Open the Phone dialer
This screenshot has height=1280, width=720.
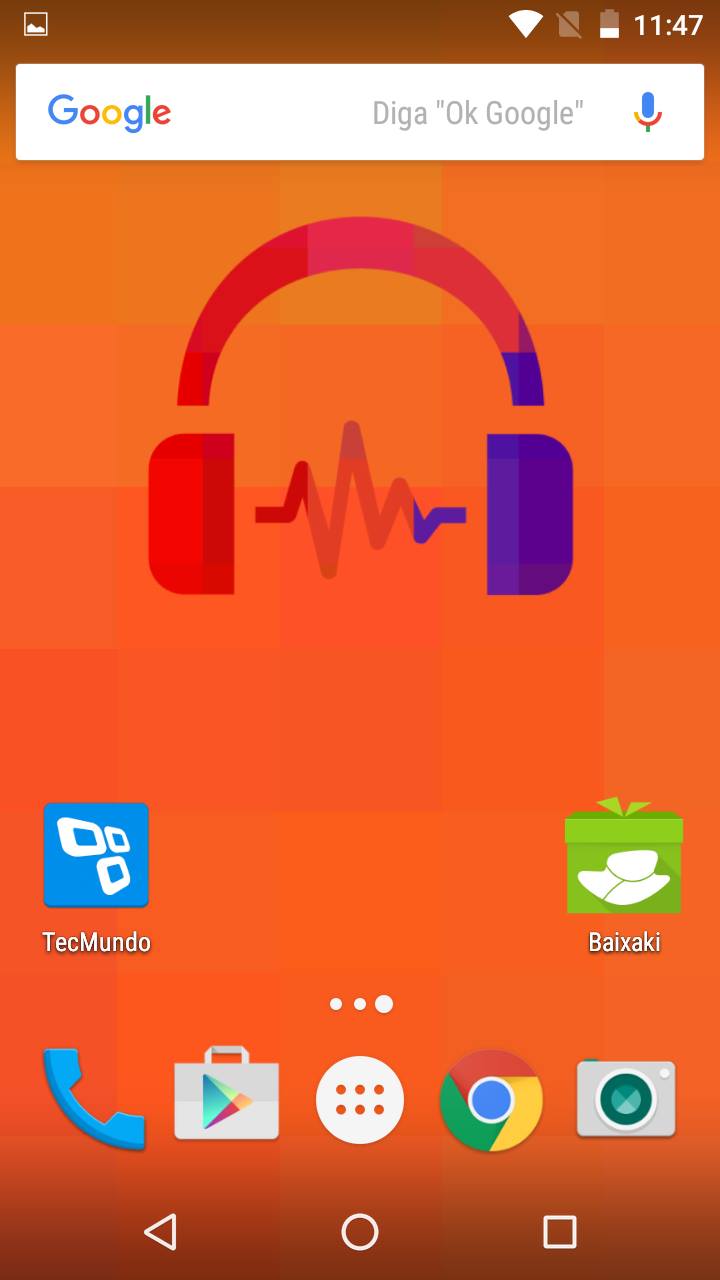(93, 1099)
